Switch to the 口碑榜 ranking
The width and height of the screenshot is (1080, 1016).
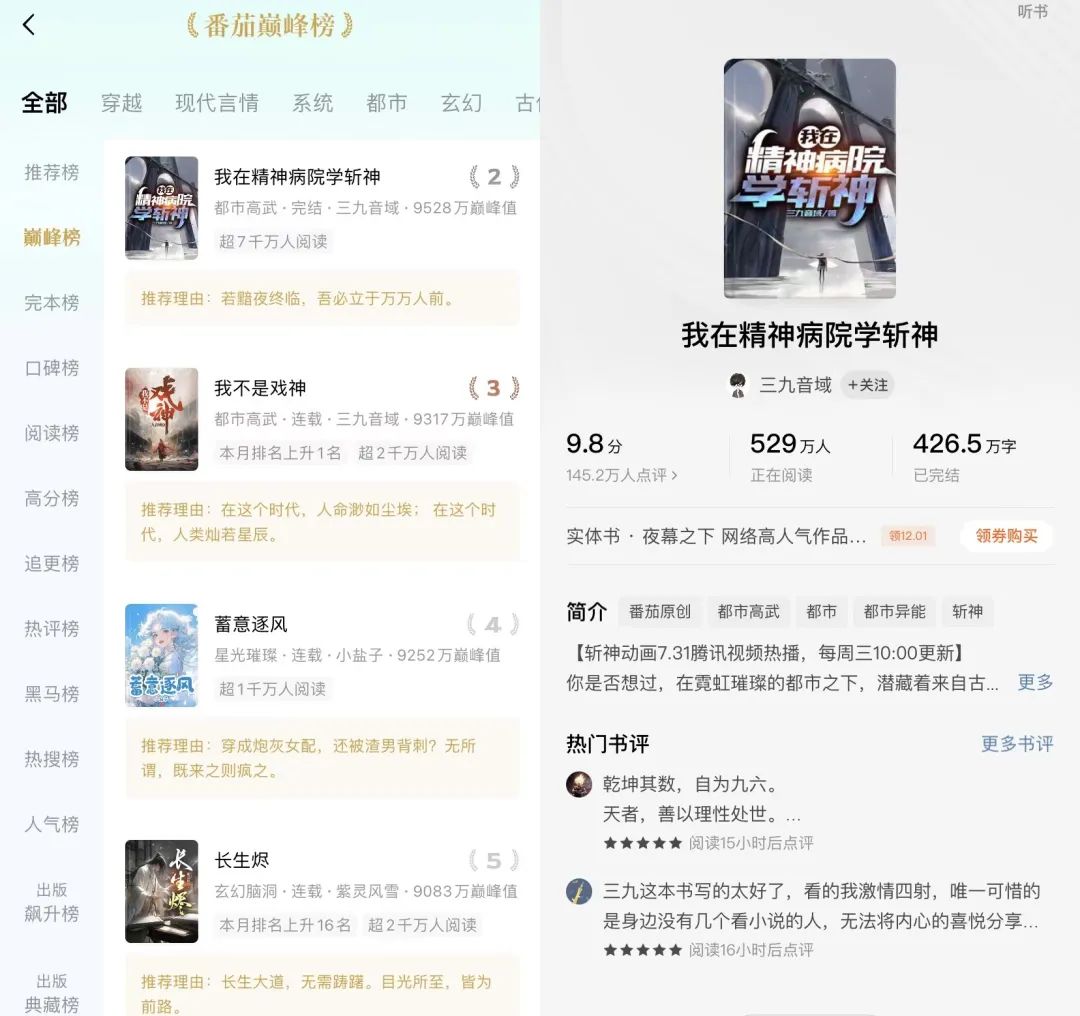pyautogui.click(x=52, y=368)
